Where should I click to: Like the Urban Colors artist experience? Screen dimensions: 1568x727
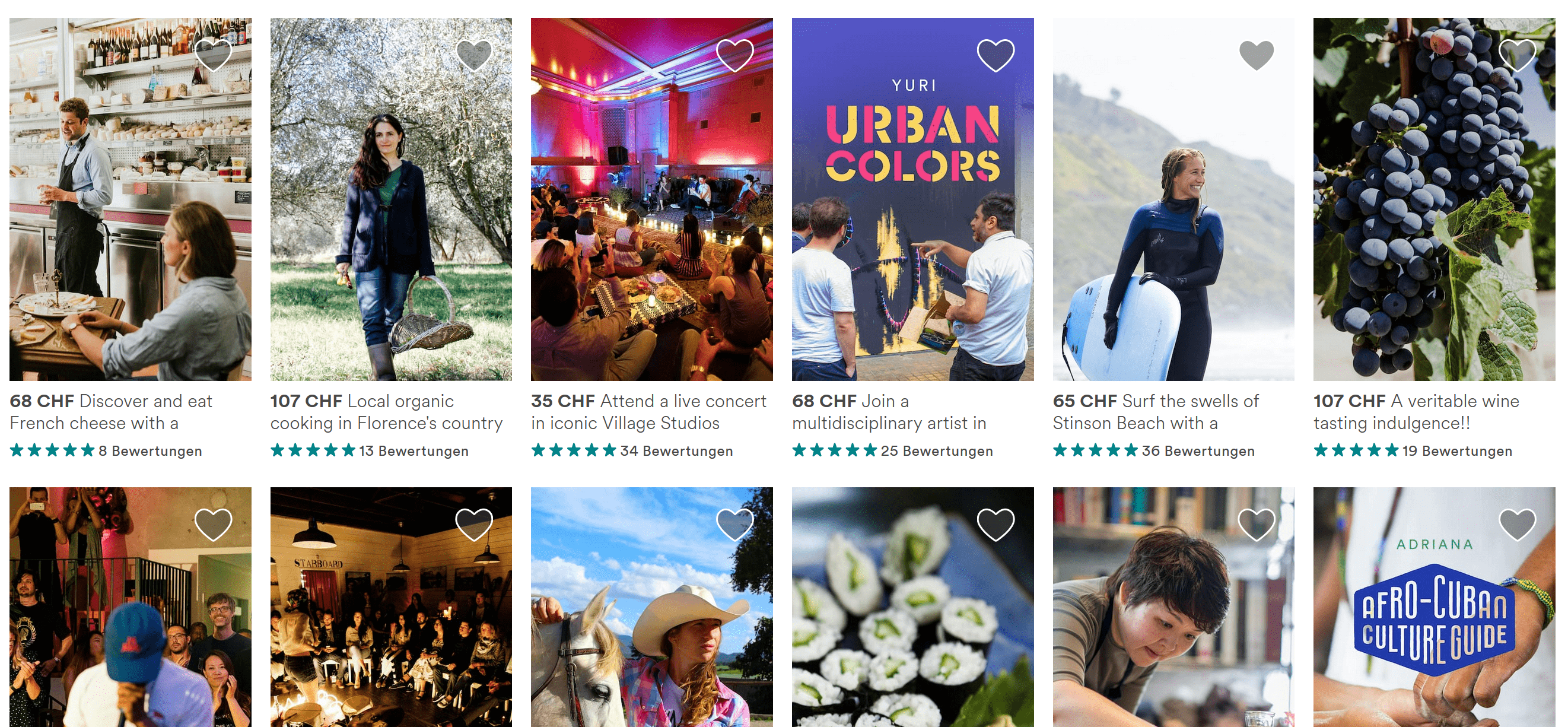click(x=996, y=55)
